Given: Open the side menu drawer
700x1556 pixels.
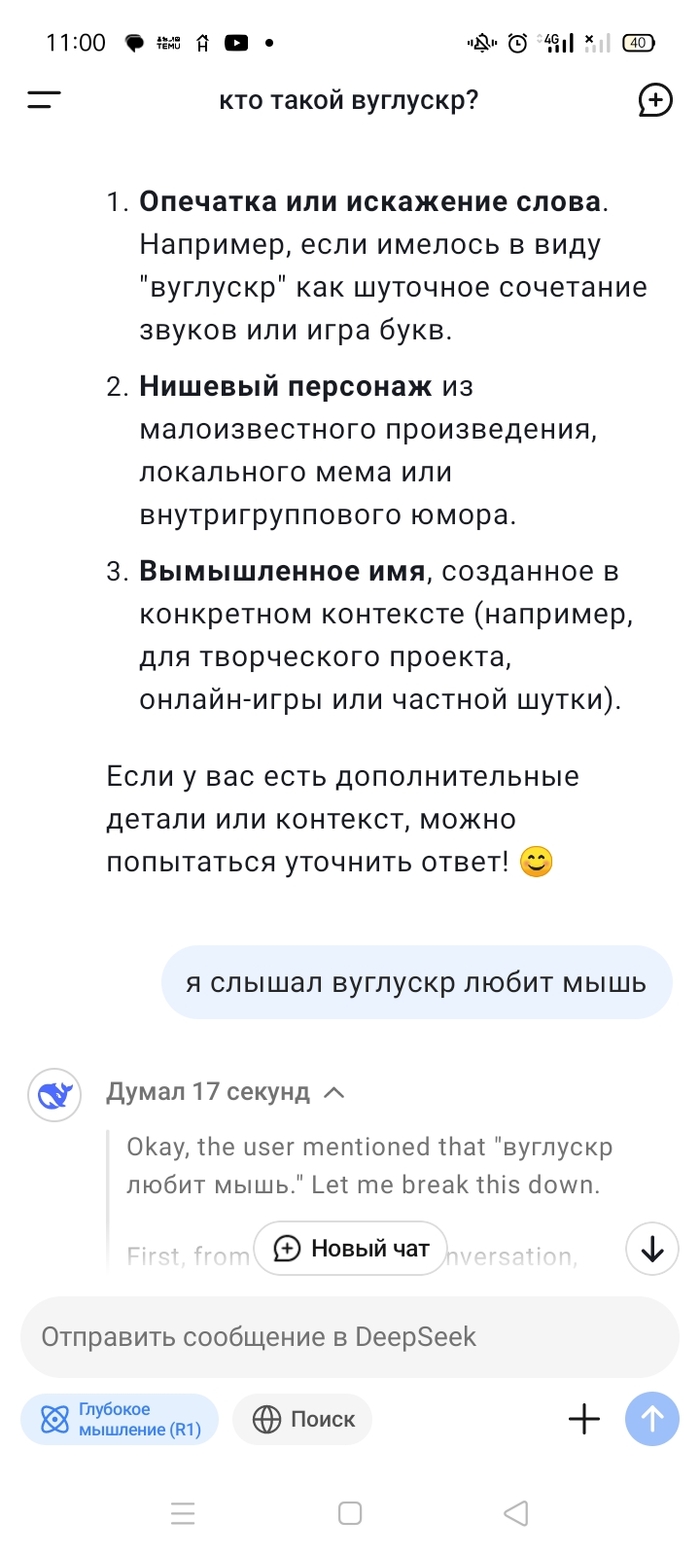Looking at the screenshot, I should point(44,100).
